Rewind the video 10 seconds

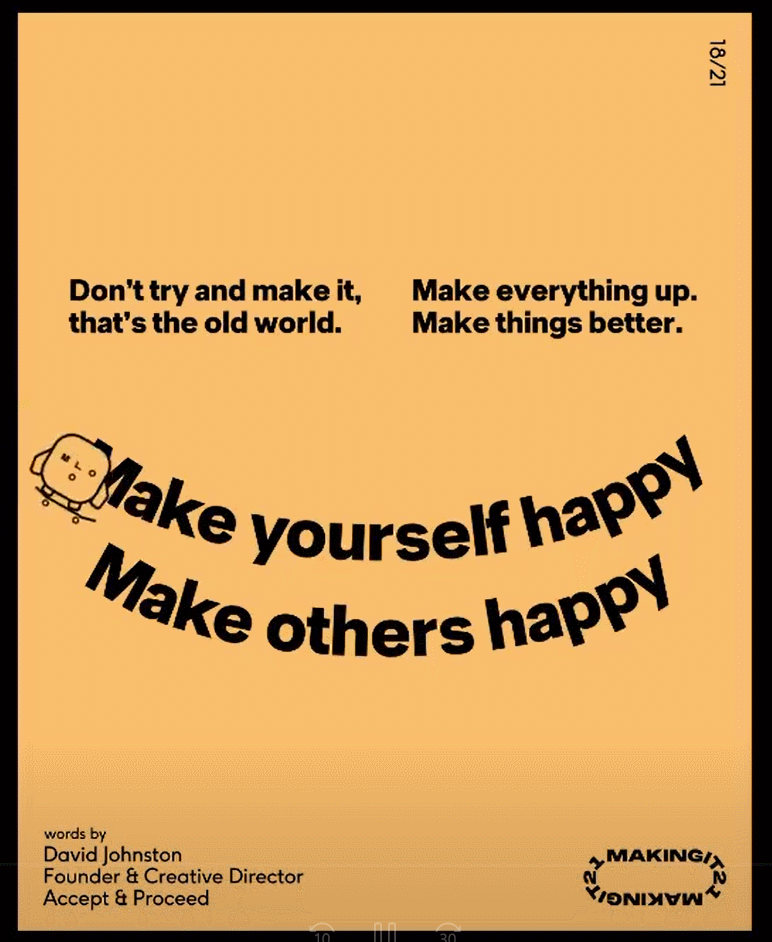point(322,934)
